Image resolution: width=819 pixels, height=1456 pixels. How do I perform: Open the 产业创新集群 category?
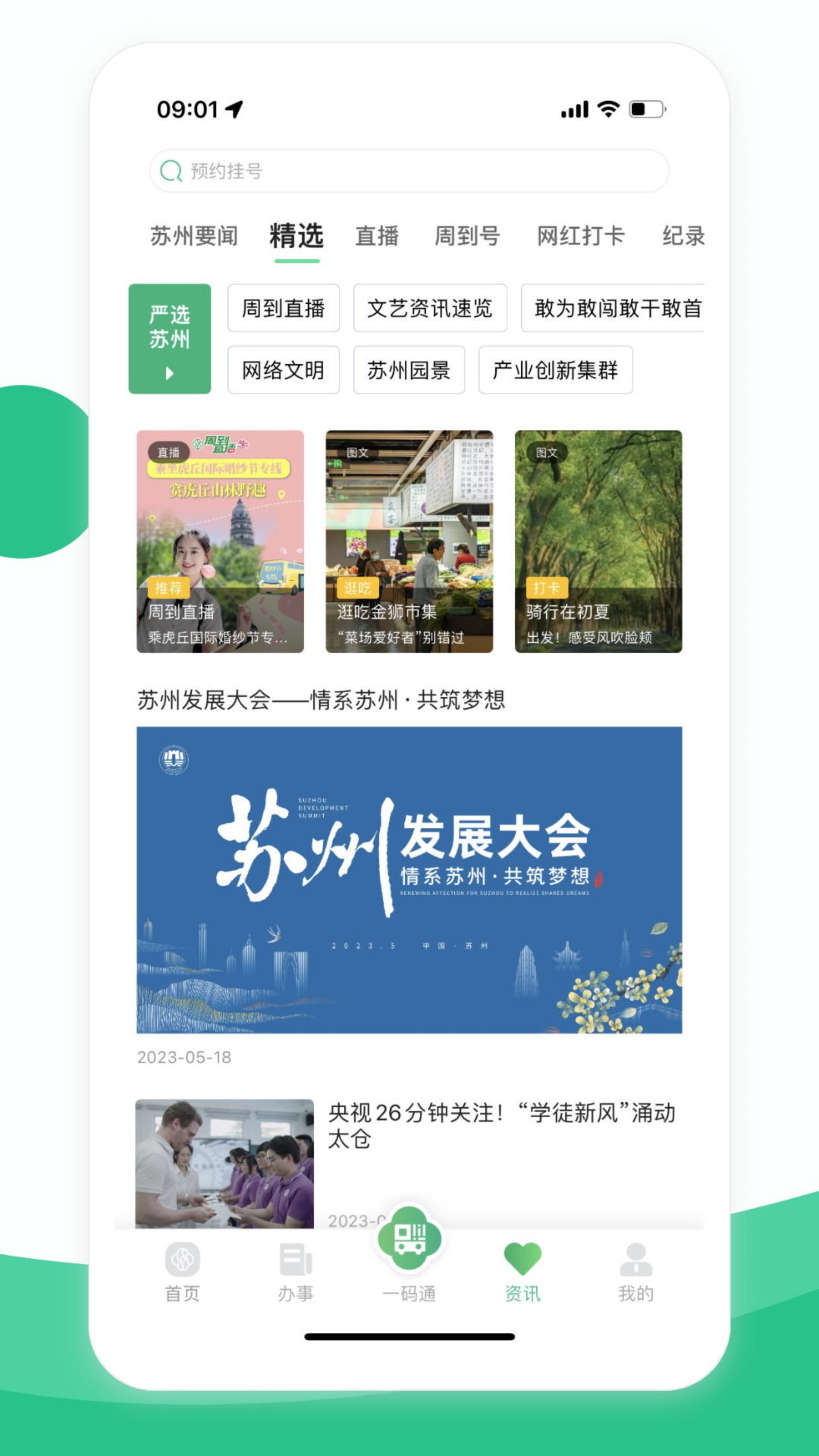(556, 371)
